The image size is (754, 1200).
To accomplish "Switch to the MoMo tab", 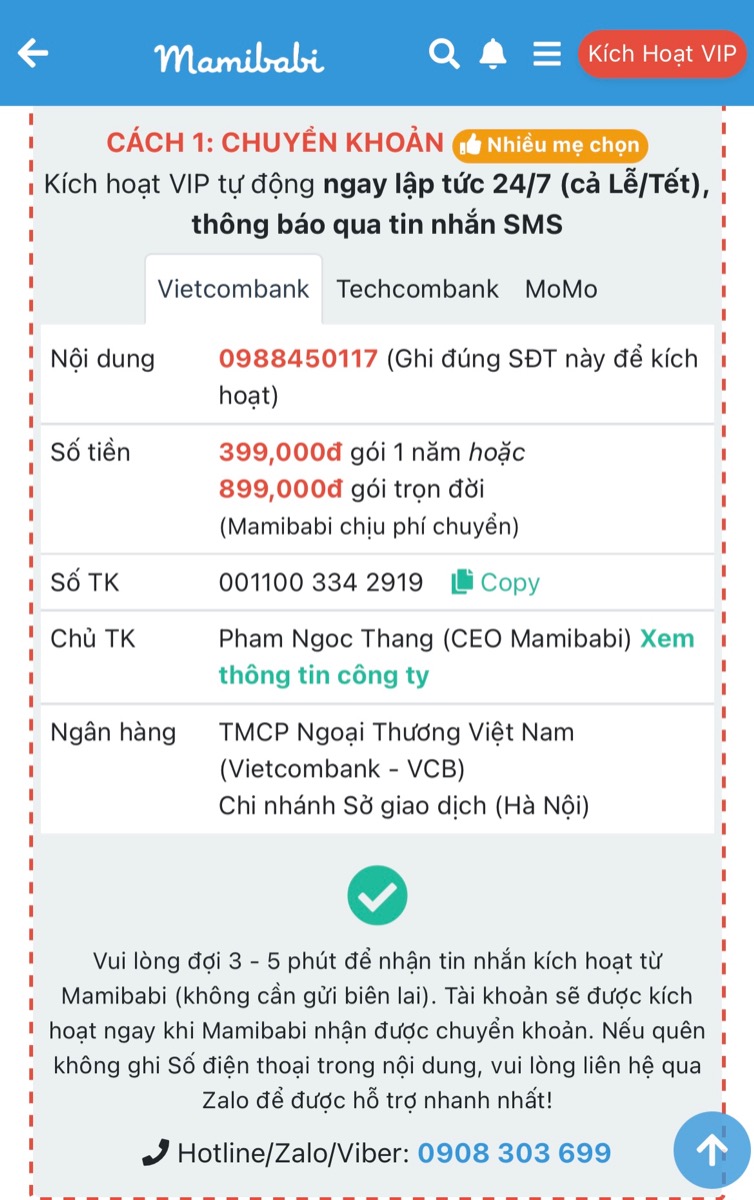I will pos(561,289).
